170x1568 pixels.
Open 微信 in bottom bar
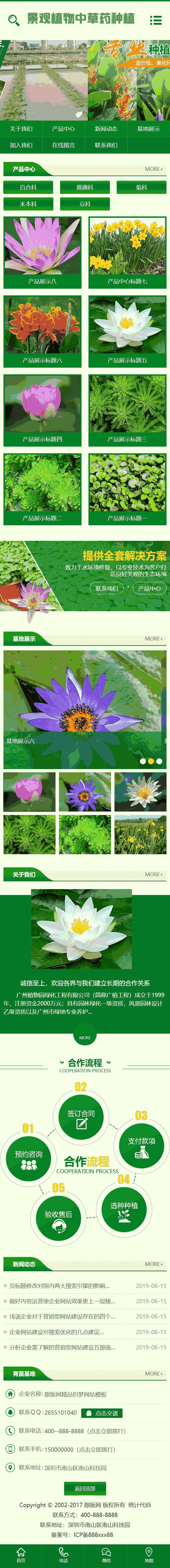pos(106,1556)
